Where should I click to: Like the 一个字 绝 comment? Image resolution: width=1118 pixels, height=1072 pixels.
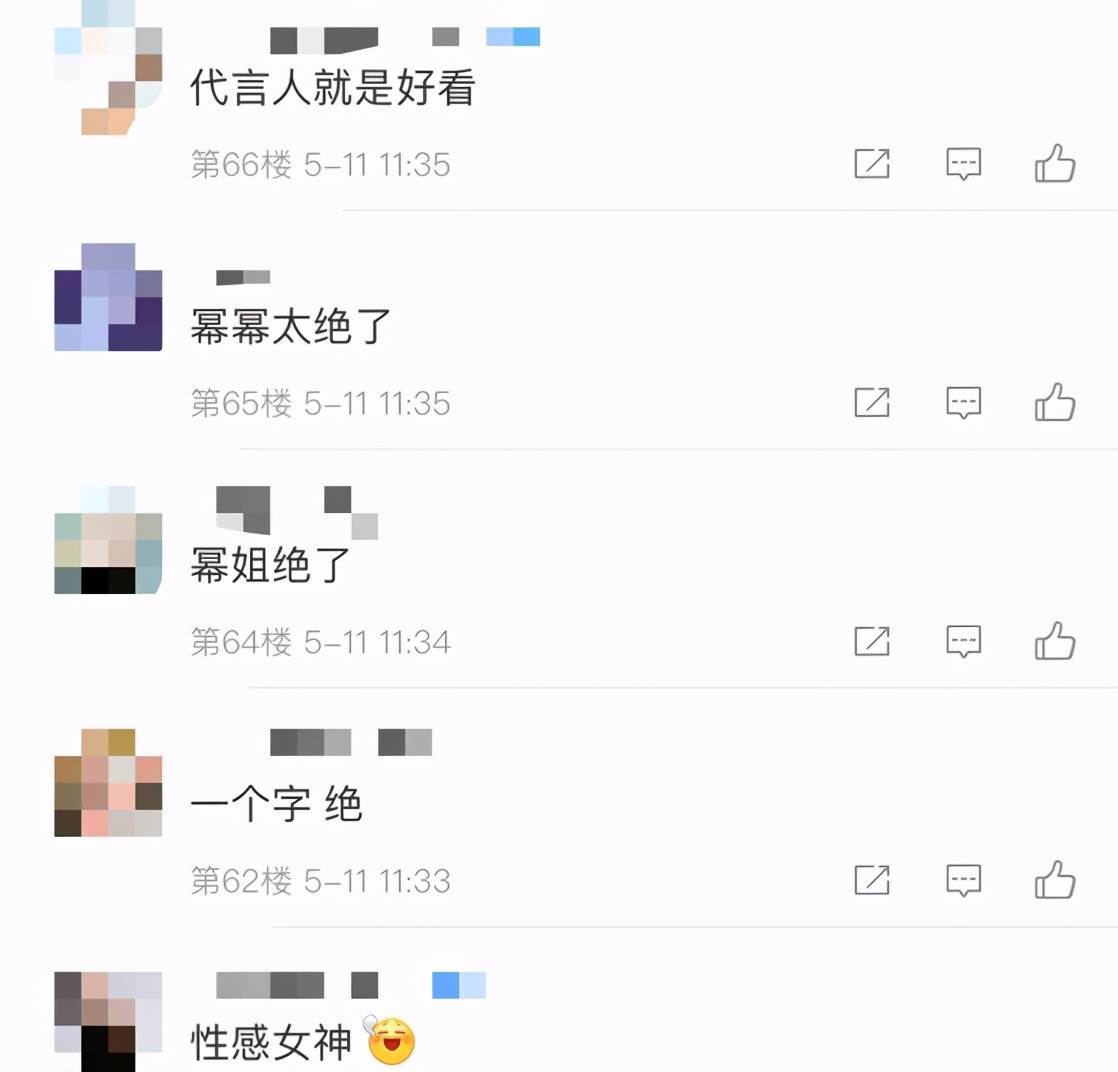pos(1055,881)
